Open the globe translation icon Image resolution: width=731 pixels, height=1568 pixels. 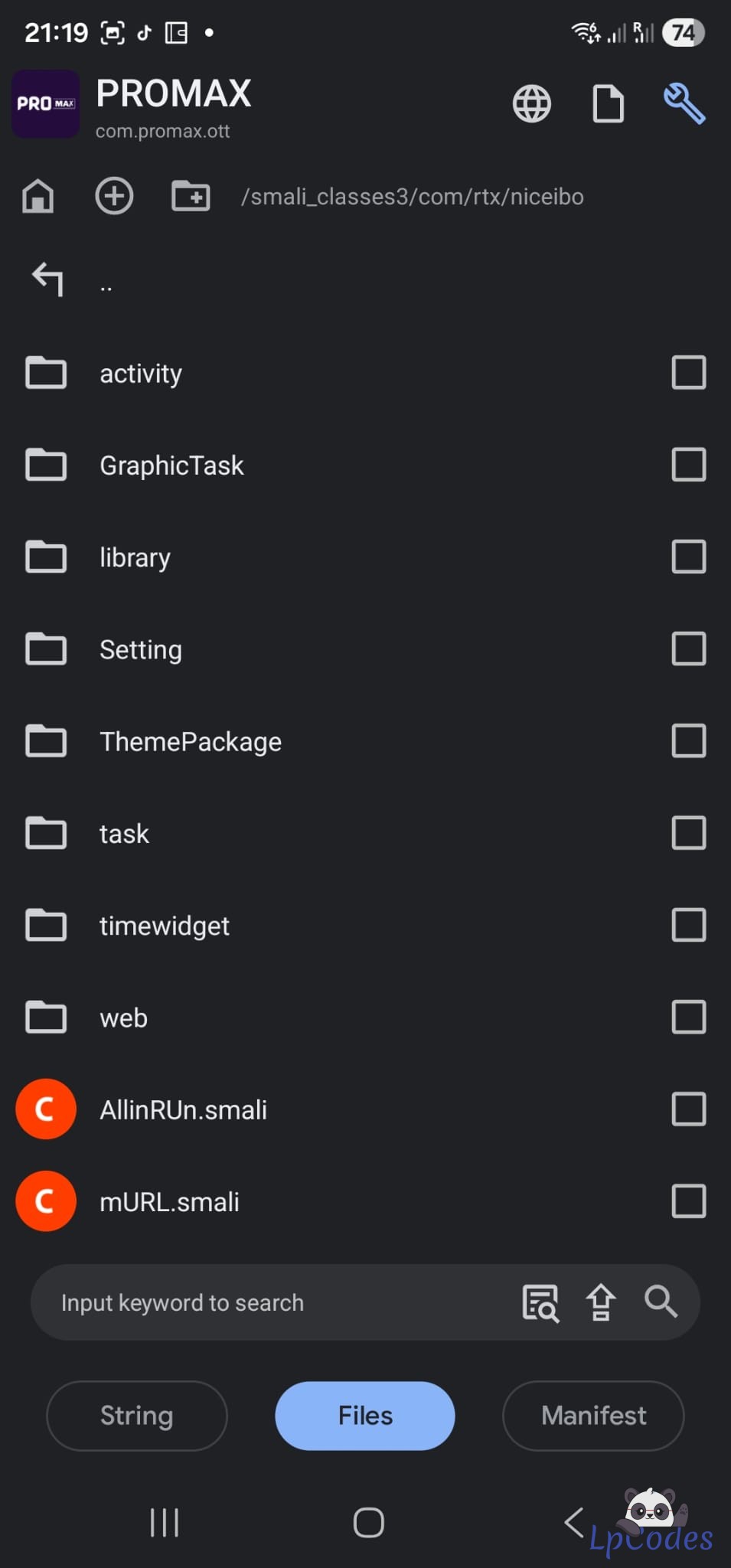coord(531,104)
